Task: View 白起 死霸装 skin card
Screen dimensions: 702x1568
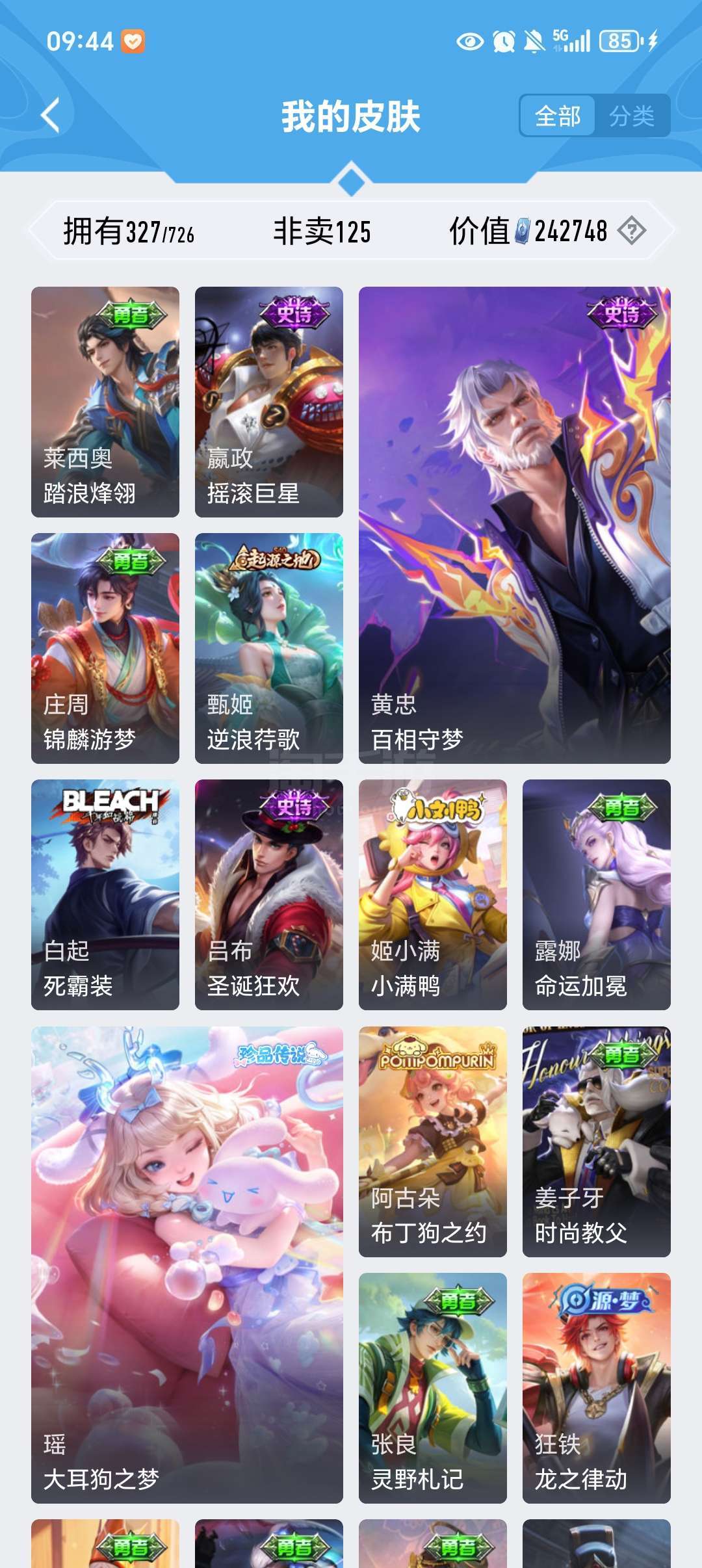Action: 105,895
